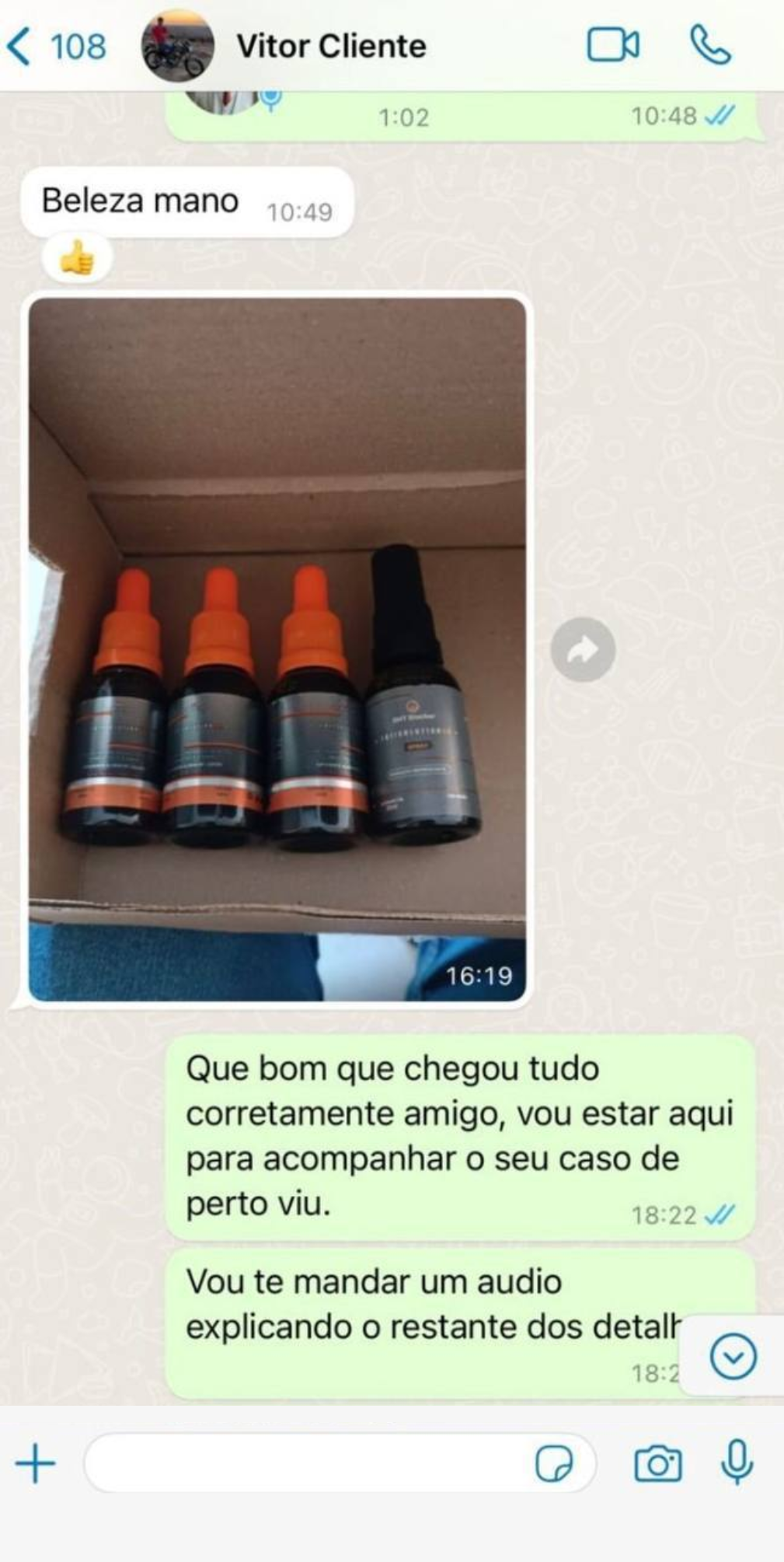Start a voice call with Vitor

(710, 45)
